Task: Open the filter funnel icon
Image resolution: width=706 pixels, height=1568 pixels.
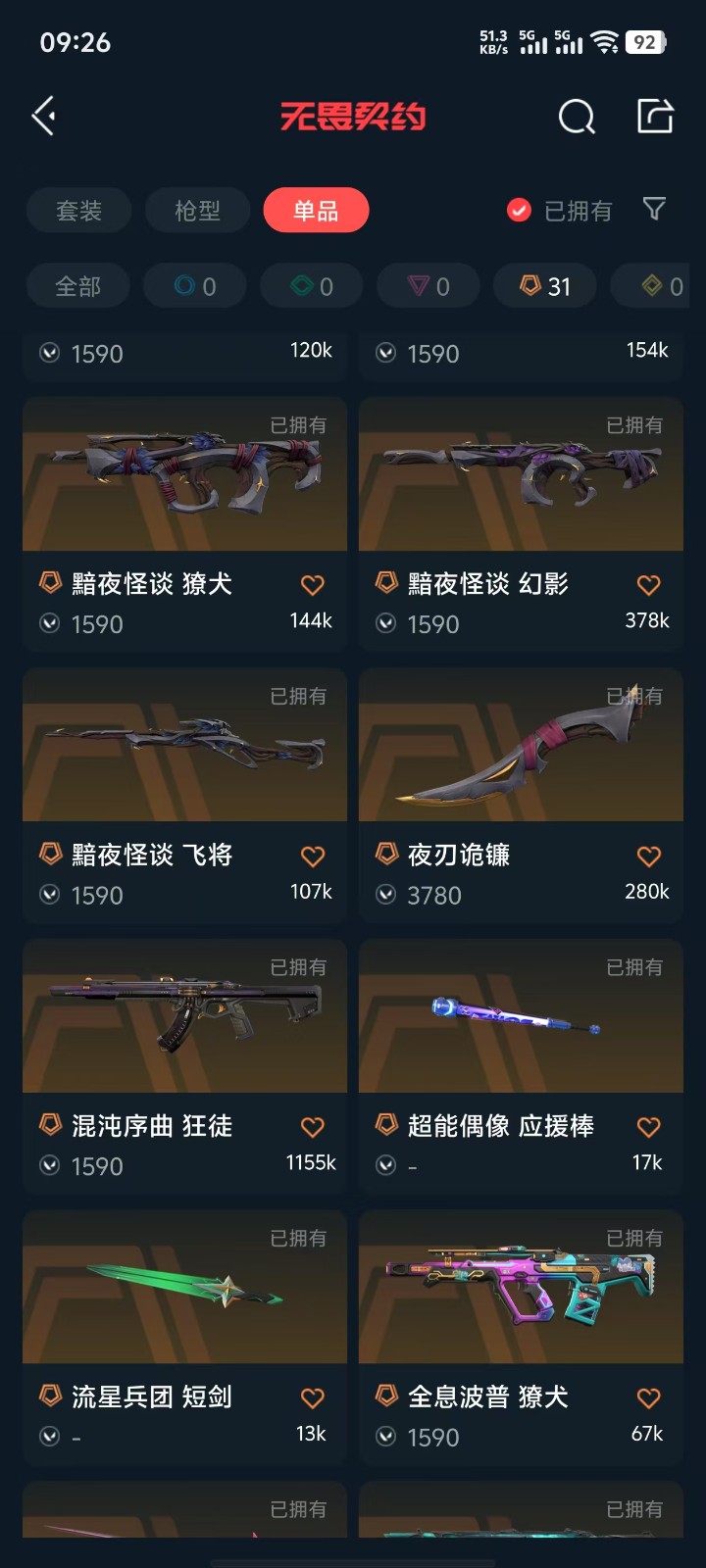Action: (654, 209)
